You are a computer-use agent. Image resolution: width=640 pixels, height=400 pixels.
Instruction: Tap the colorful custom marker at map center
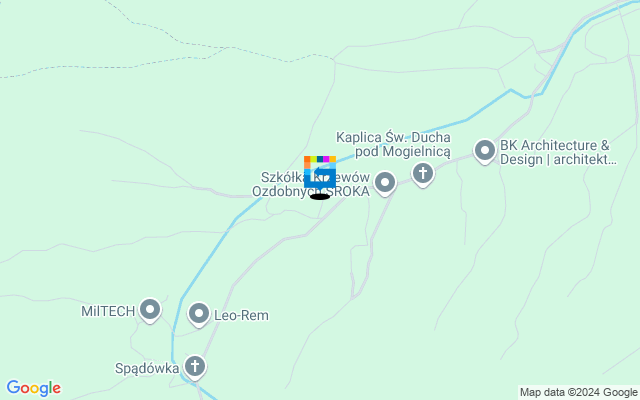click(320, 172)
